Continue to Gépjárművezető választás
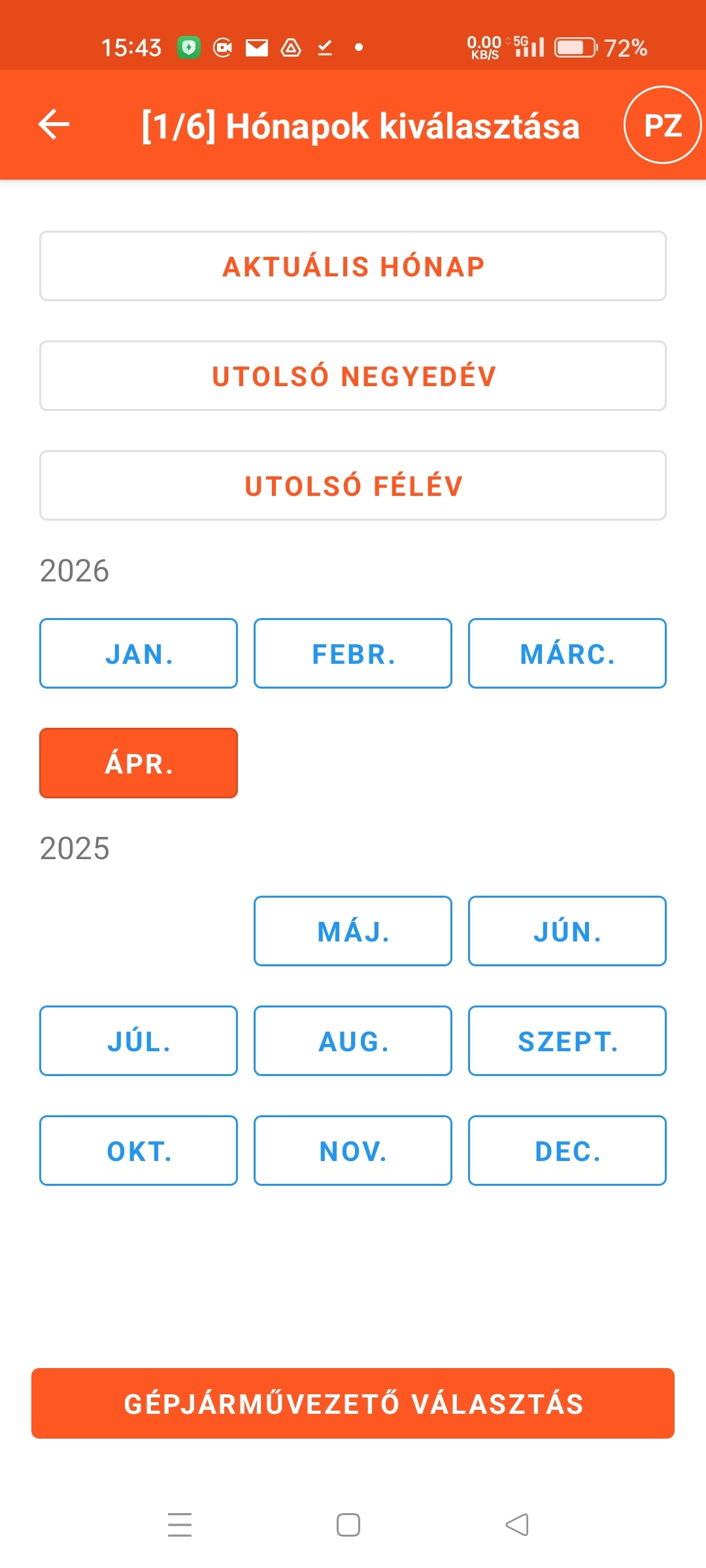 click(x=353, y=1403)
